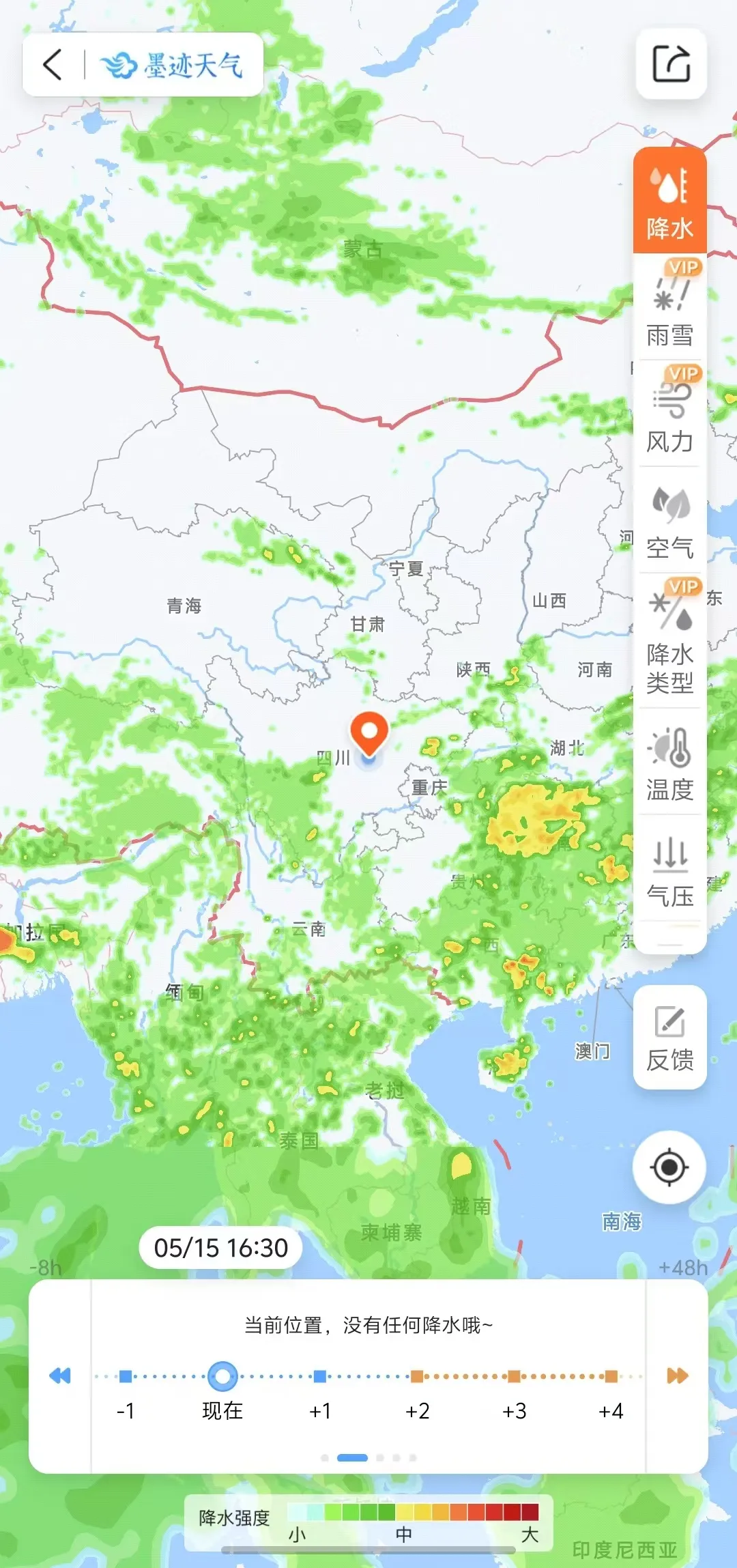Show the 气压 pressure layer
Screen dimensions: 737x1568
(x=670, y=869)
